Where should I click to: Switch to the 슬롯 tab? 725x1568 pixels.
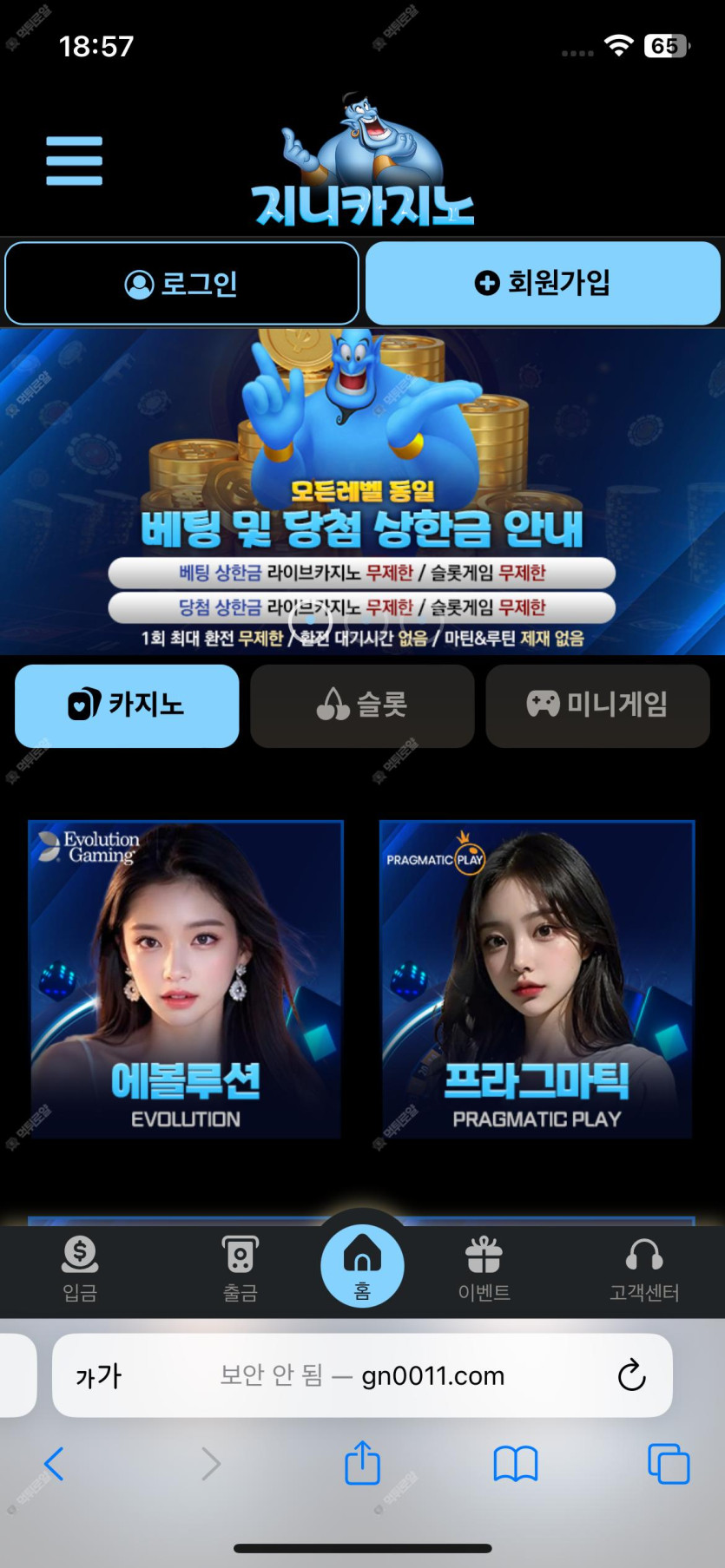point(362,705)
